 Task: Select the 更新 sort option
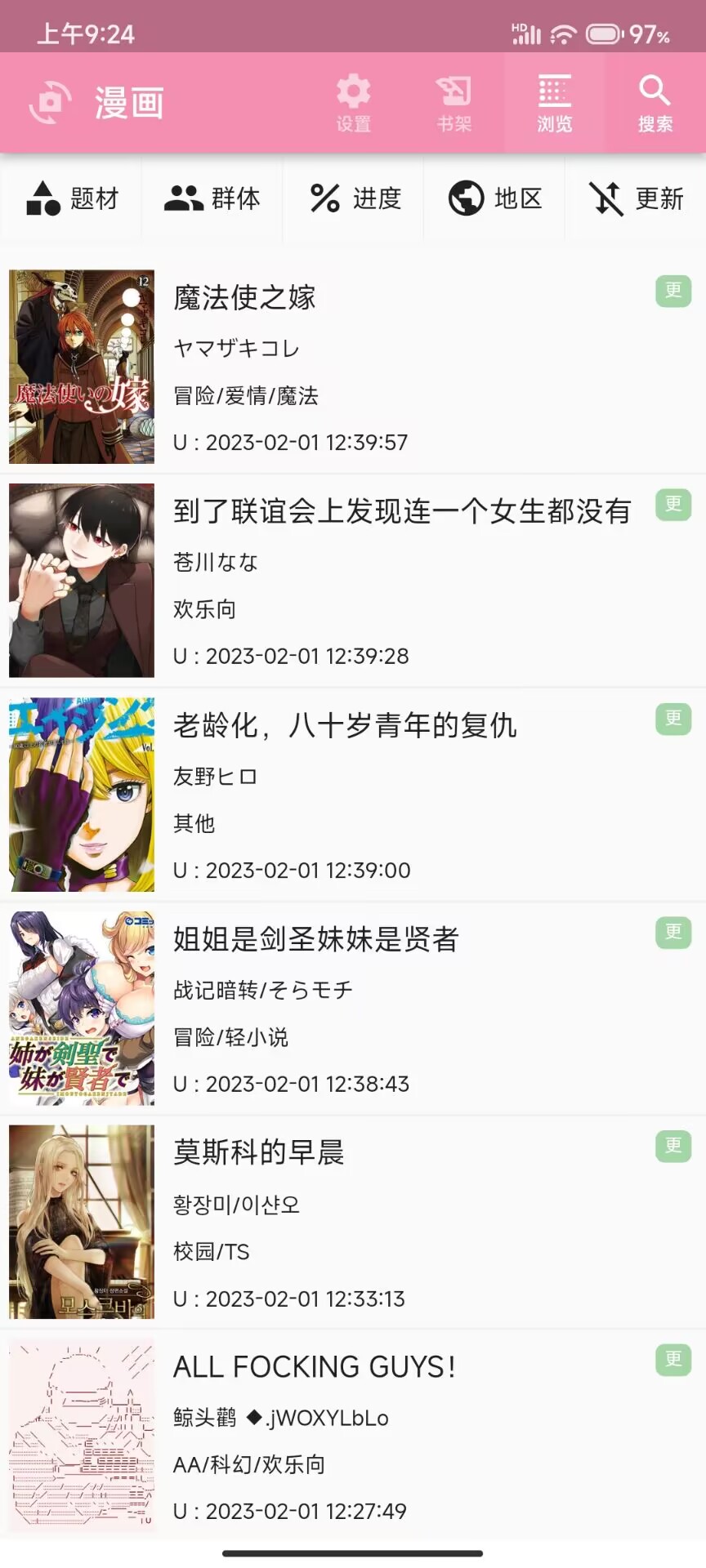coord(637,198)
